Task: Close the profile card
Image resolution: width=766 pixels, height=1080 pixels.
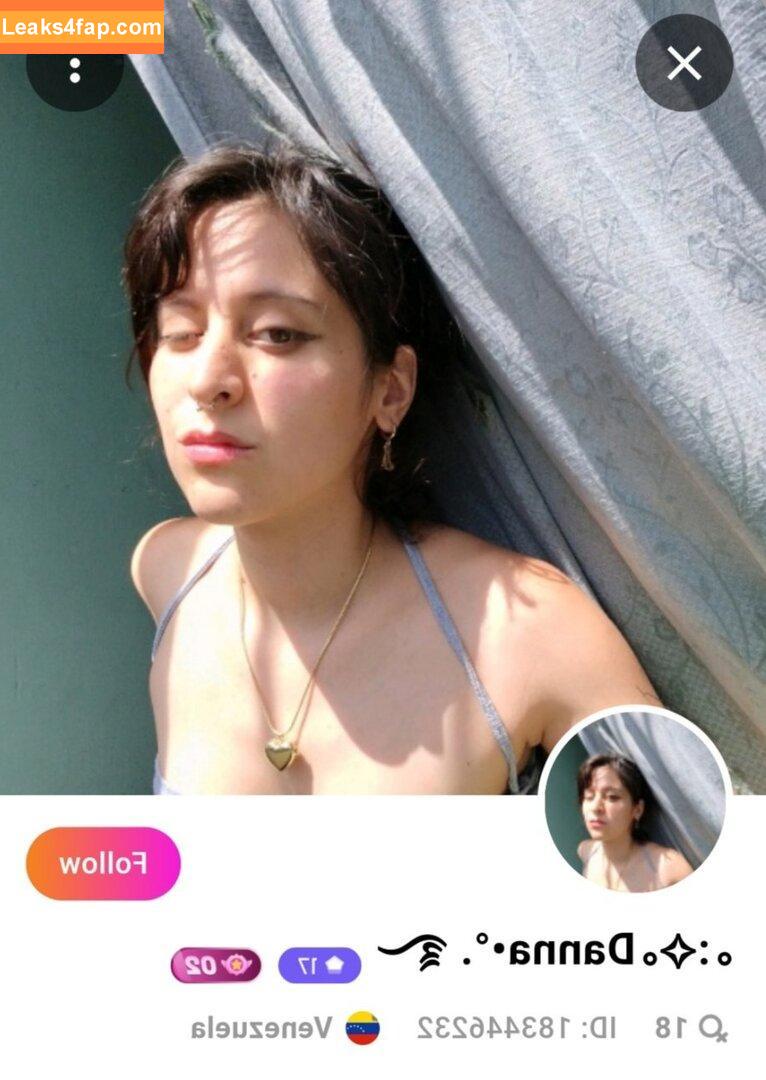Action: coord(684,64)
